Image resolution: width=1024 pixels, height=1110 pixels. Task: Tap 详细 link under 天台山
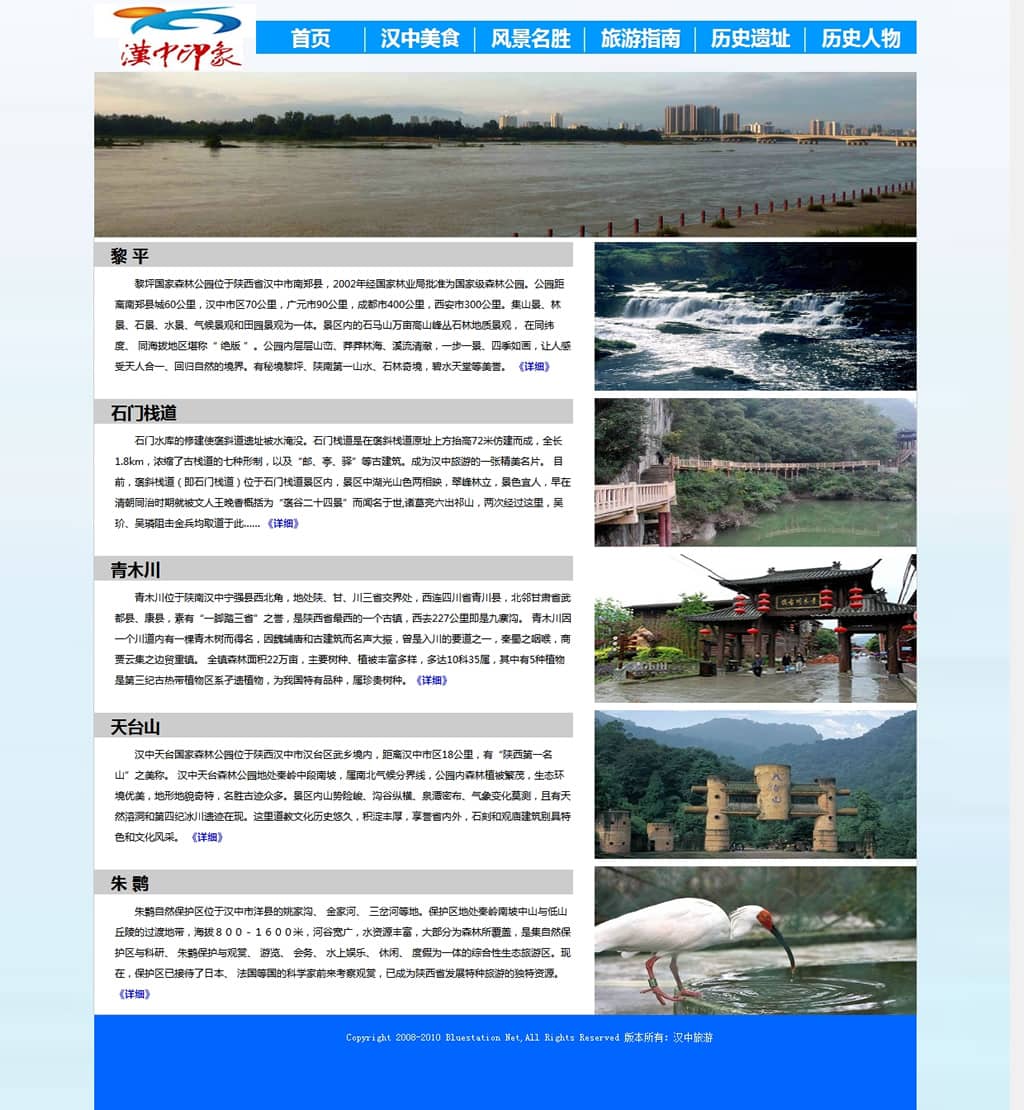pyautogui.click(x=206, y=837)
